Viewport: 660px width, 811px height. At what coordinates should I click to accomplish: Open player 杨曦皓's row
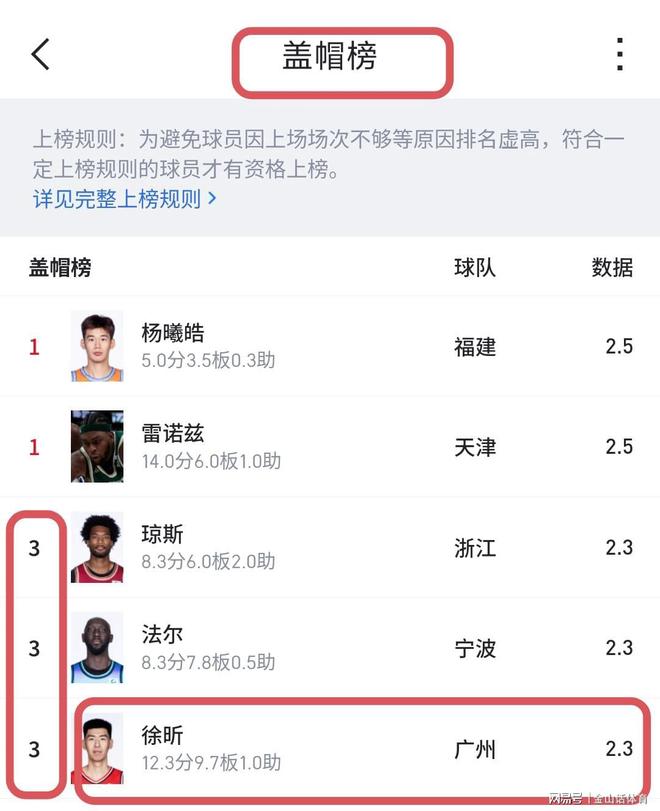(330, 346)
